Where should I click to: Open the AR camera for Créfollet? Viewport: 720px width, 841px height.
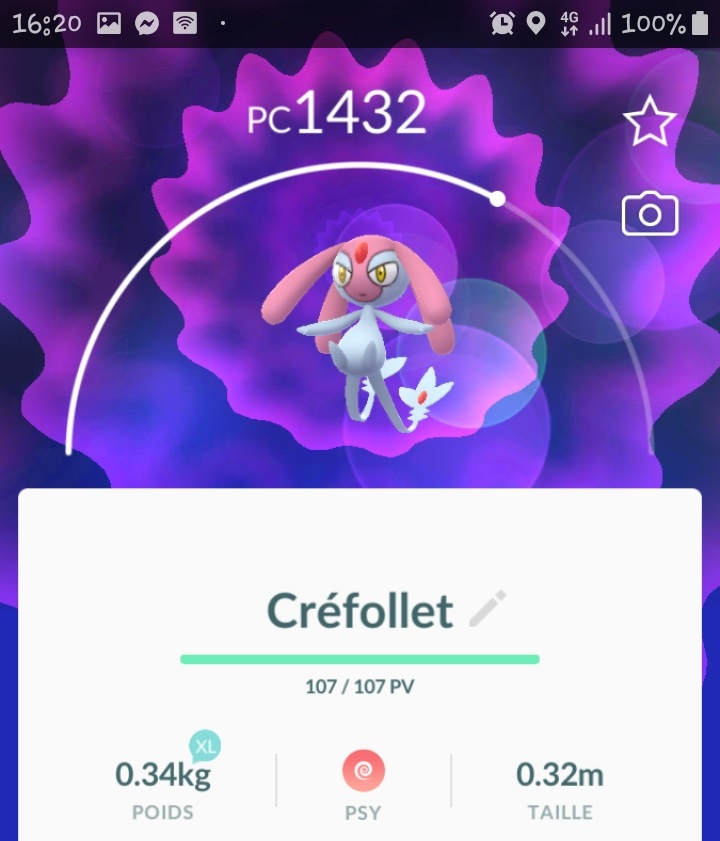[650, 214]
